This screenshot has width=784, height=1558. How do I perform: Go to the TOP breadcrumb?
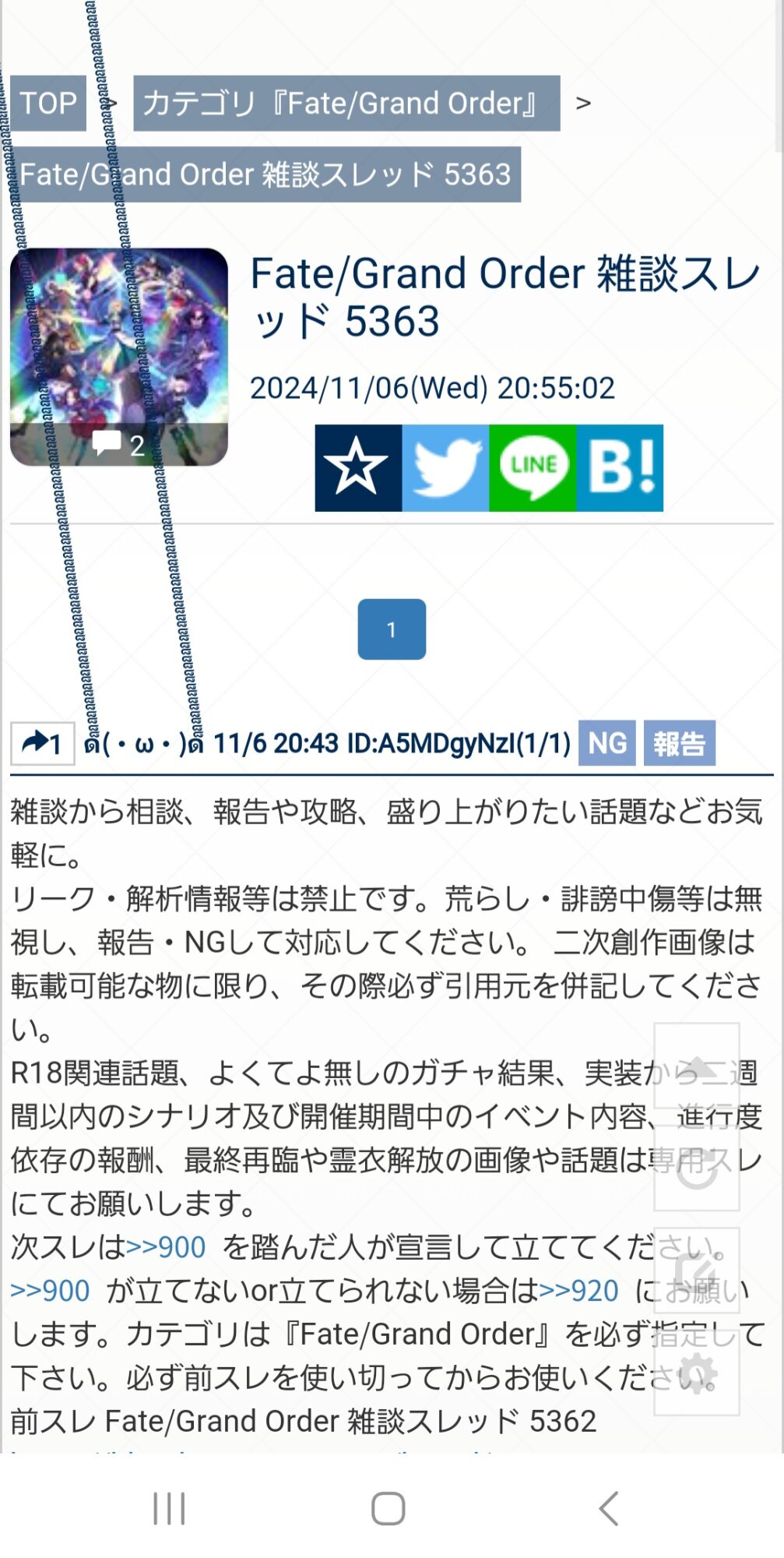pos(48,103)
